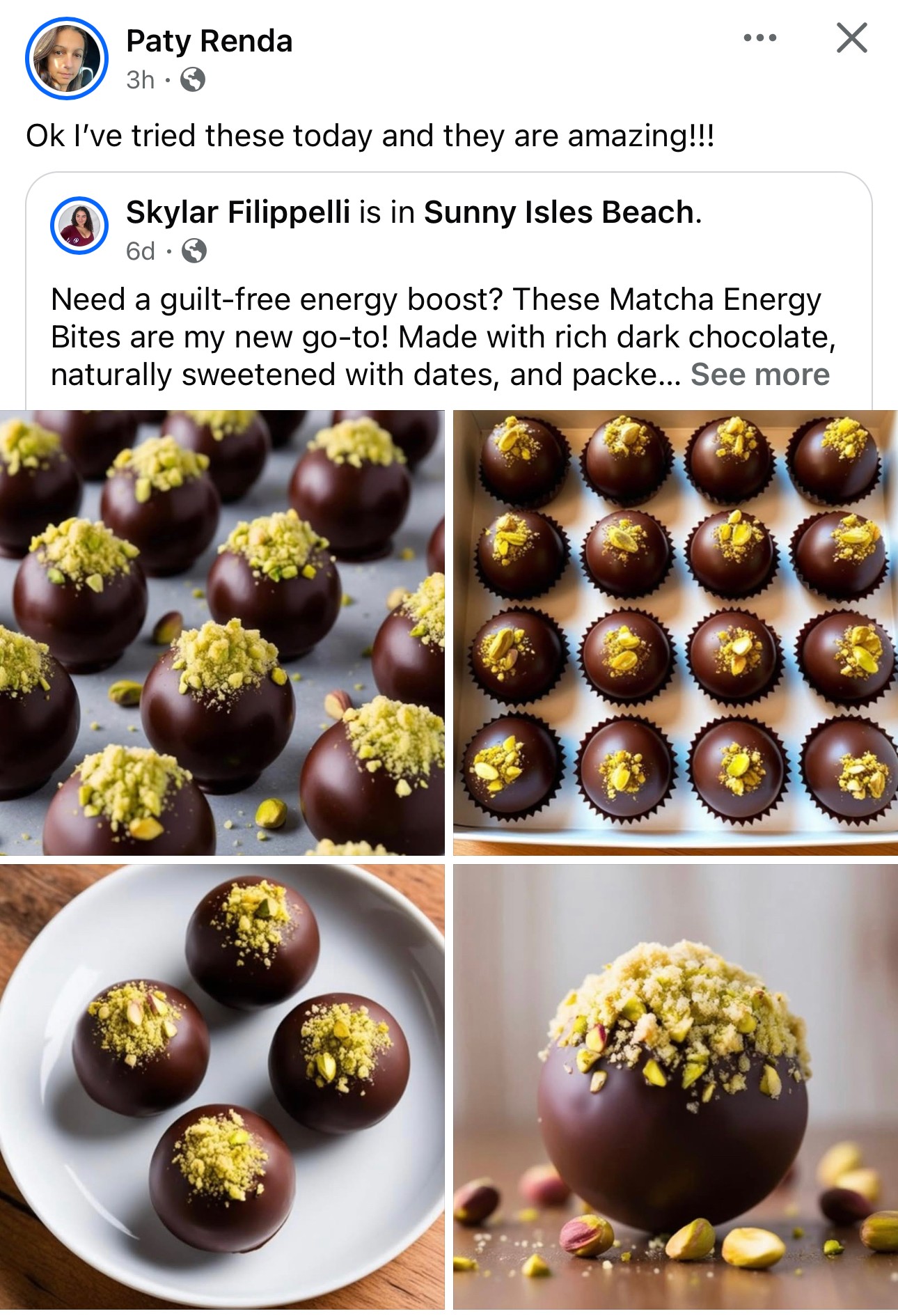Open Skylar Filippelli's profile name link
This screenshot has height=1316, width=898.
click(x=238, y=212)
